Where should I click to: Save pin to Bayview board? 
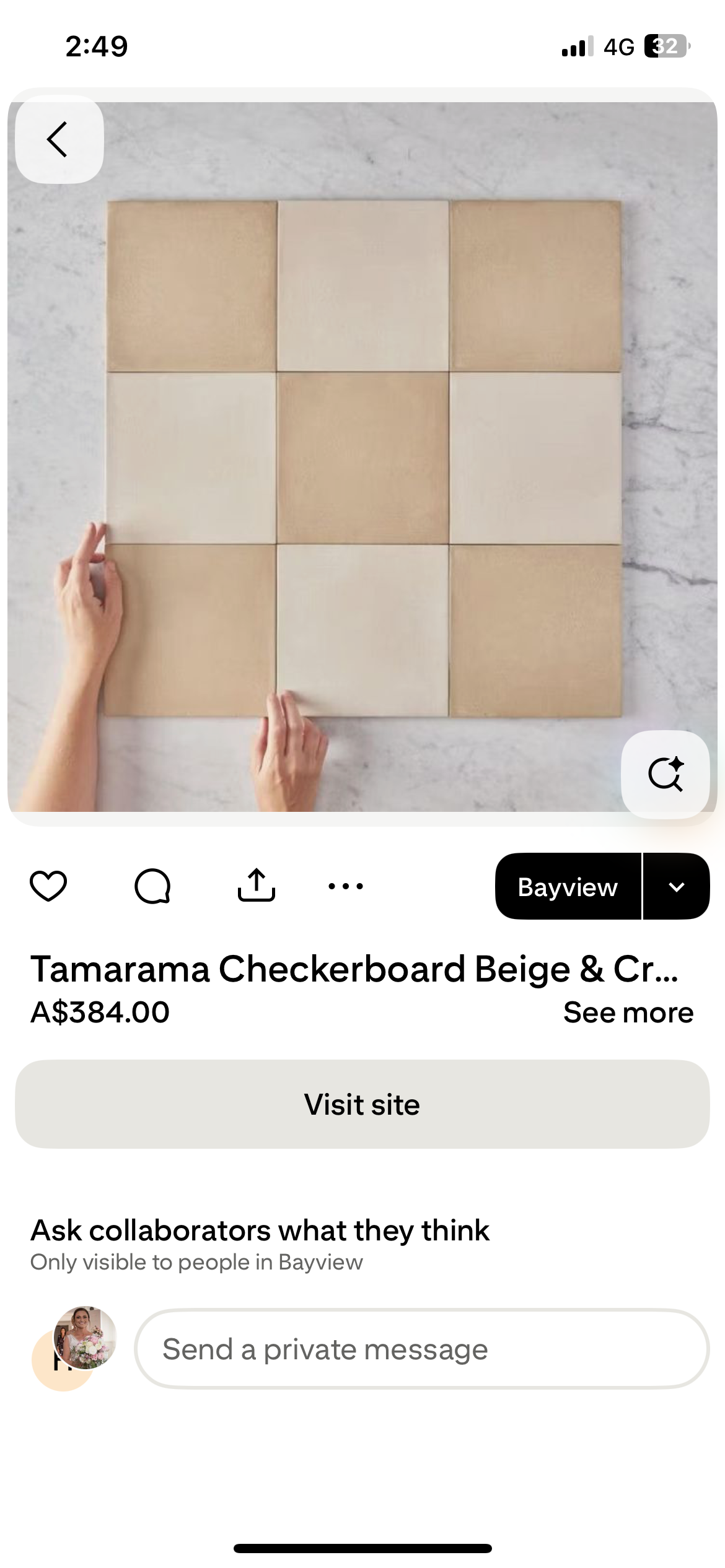pyautogui.click(x=568, y=887)
